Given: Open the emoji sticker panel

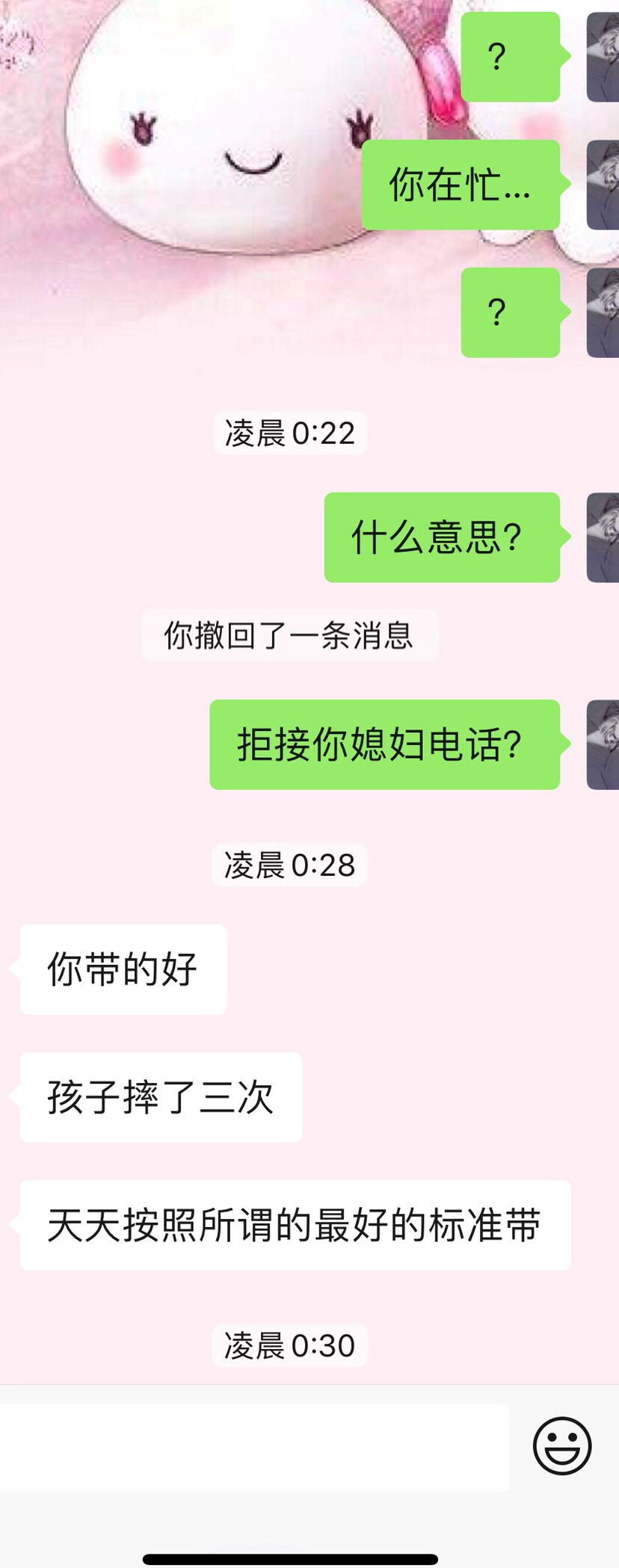Looking at the screenshot, I should click(562, 1446).
